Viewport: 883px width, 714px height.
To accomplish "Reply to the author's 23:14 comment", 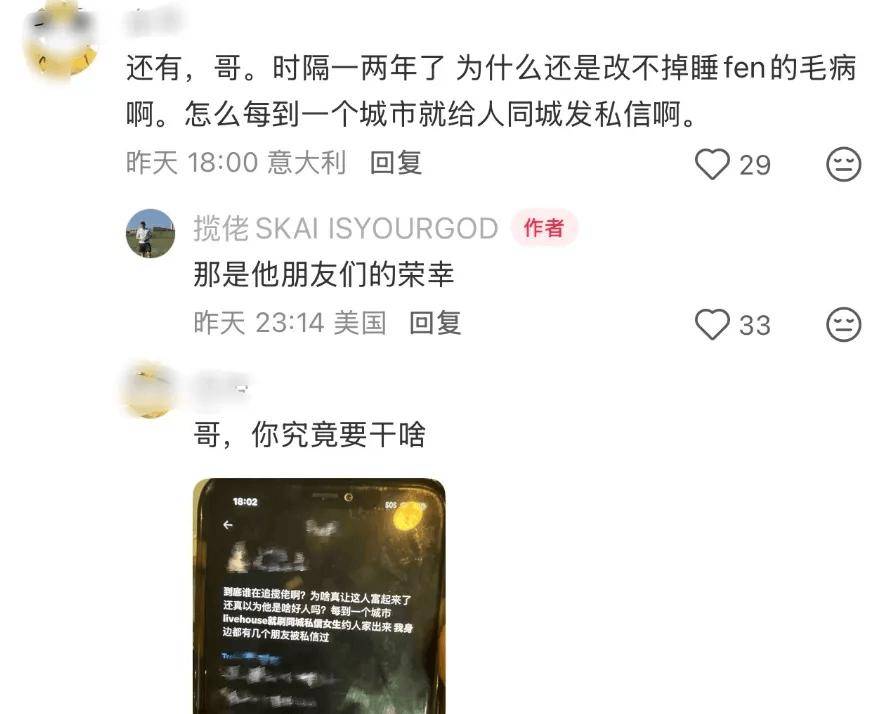I will coord(435,322).
